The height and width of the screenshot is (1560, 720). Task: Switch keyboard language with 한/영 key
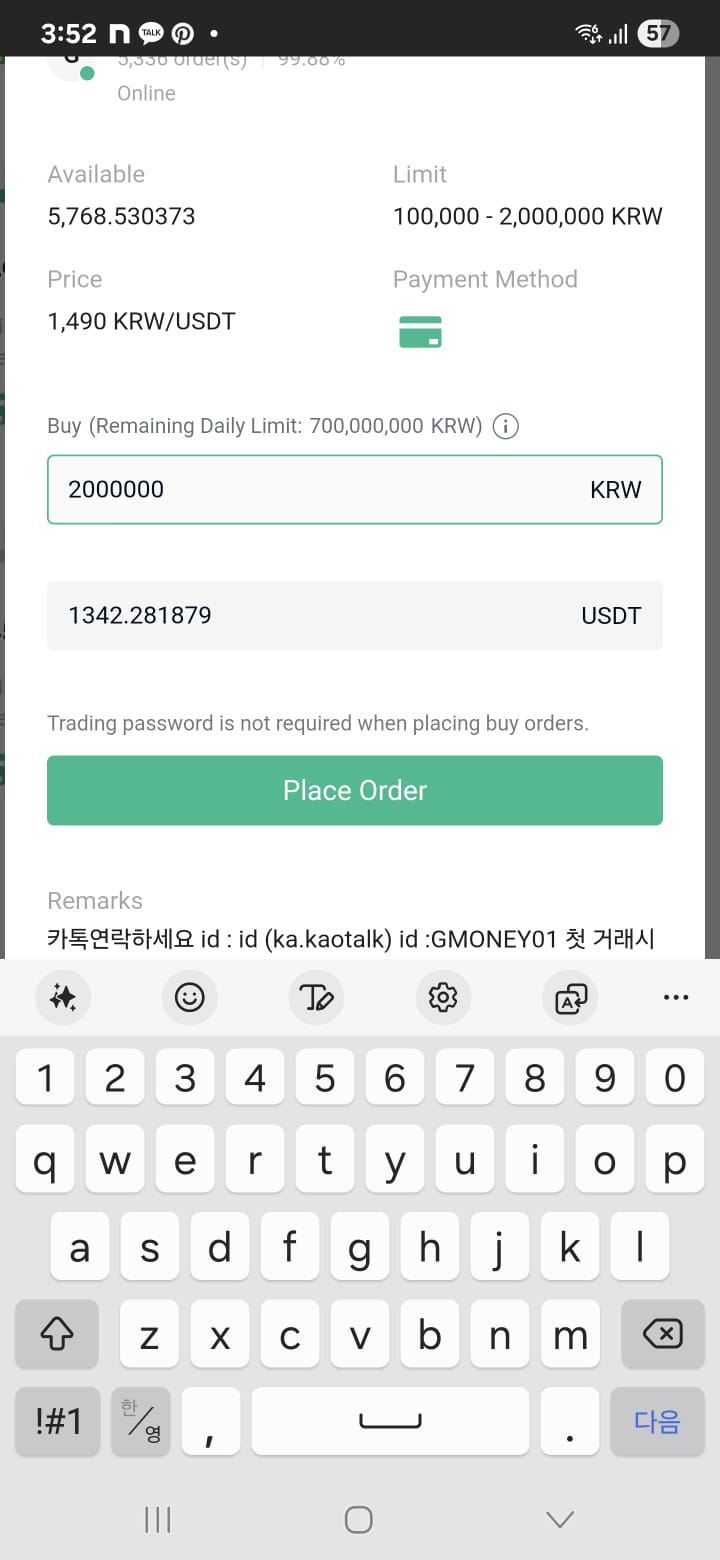click(x=141, y=1420)
